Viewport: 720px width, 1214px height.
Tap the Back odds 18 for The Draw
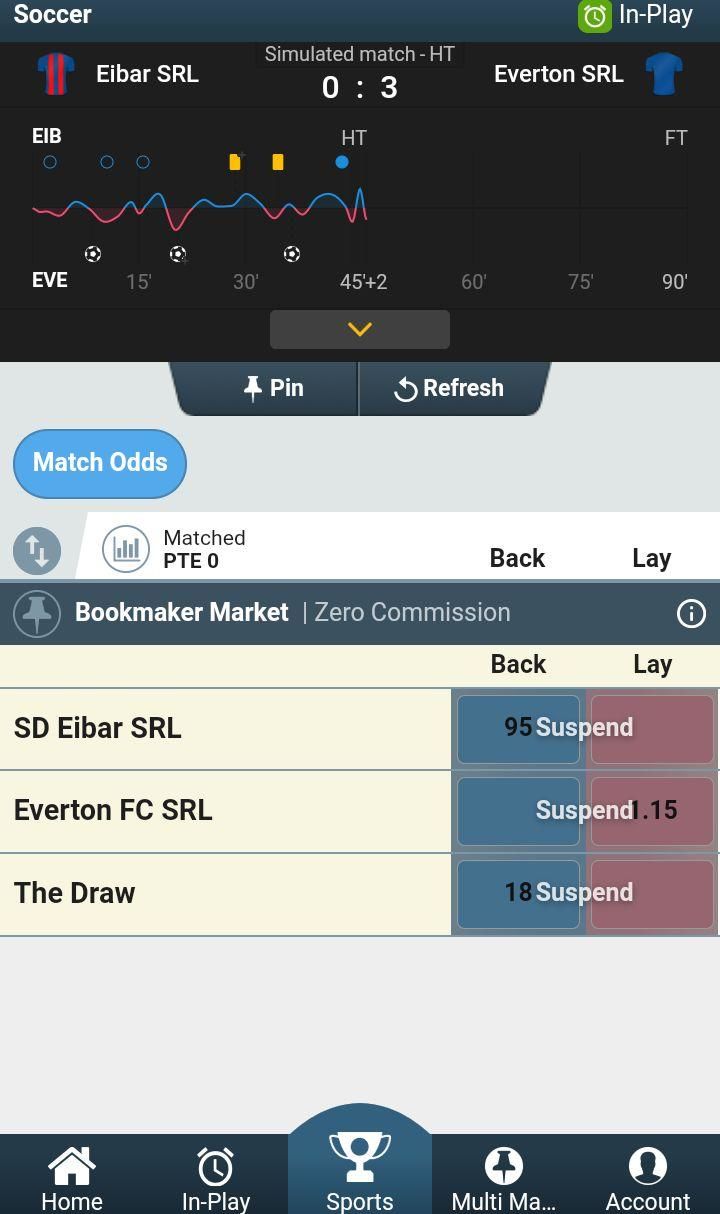pos(518,894)
